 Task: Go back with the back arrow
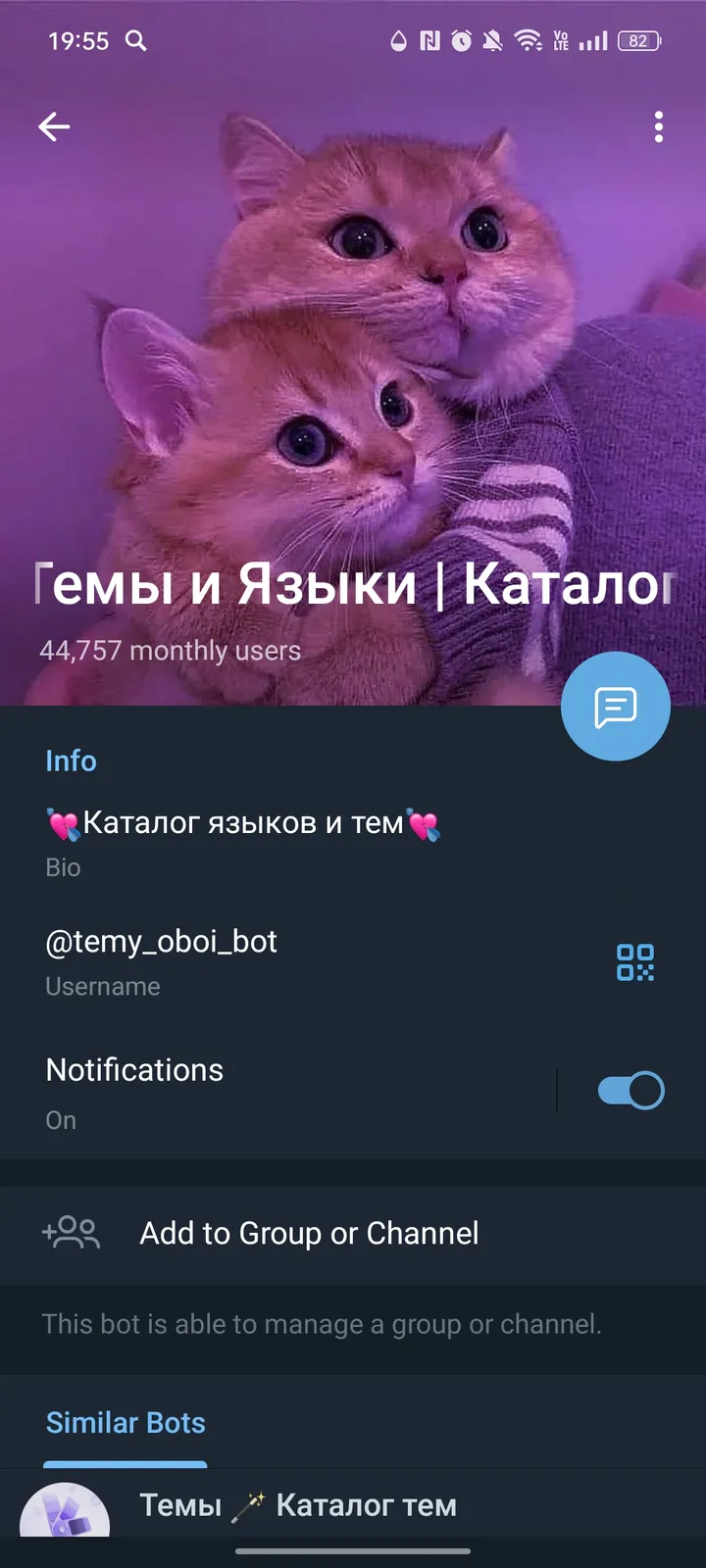click(x=55, y=126)
